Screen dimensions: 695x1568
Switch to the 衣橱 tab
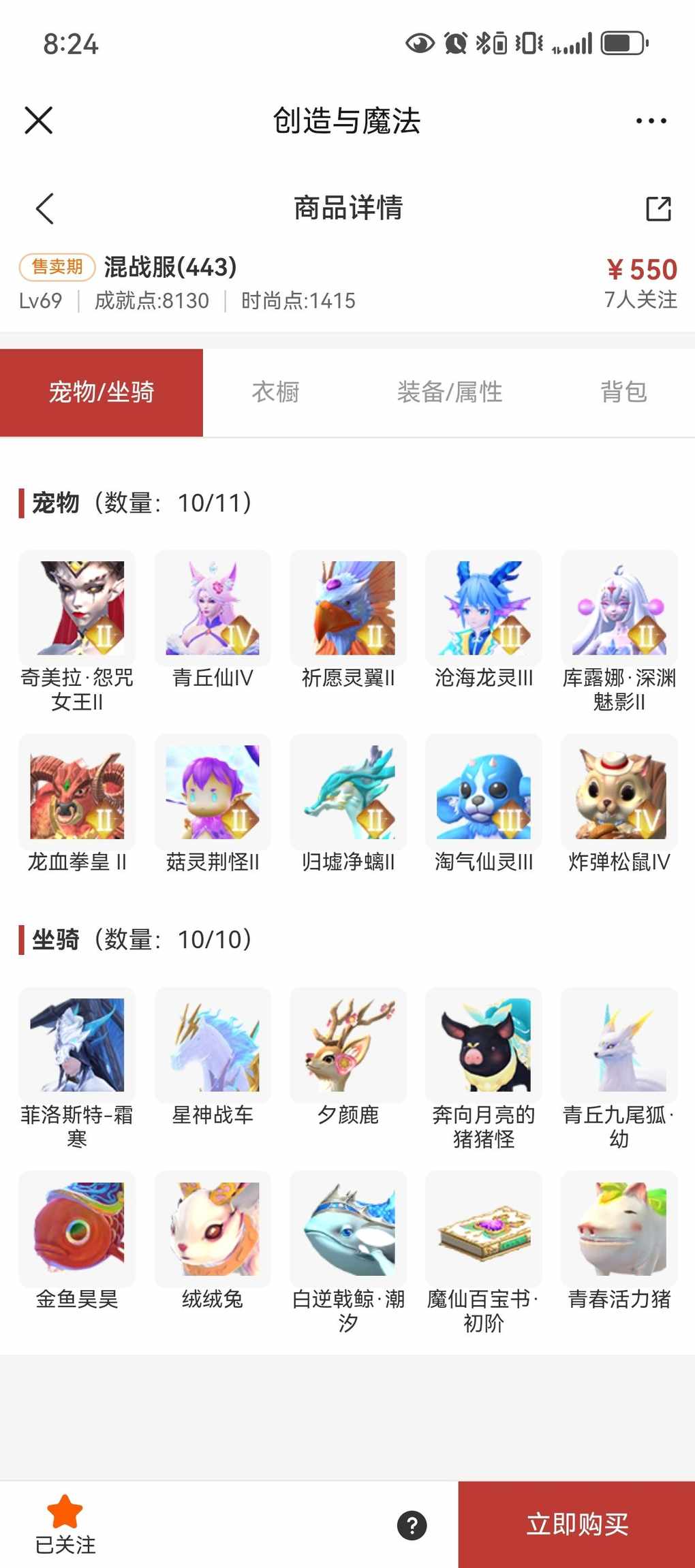275,392
